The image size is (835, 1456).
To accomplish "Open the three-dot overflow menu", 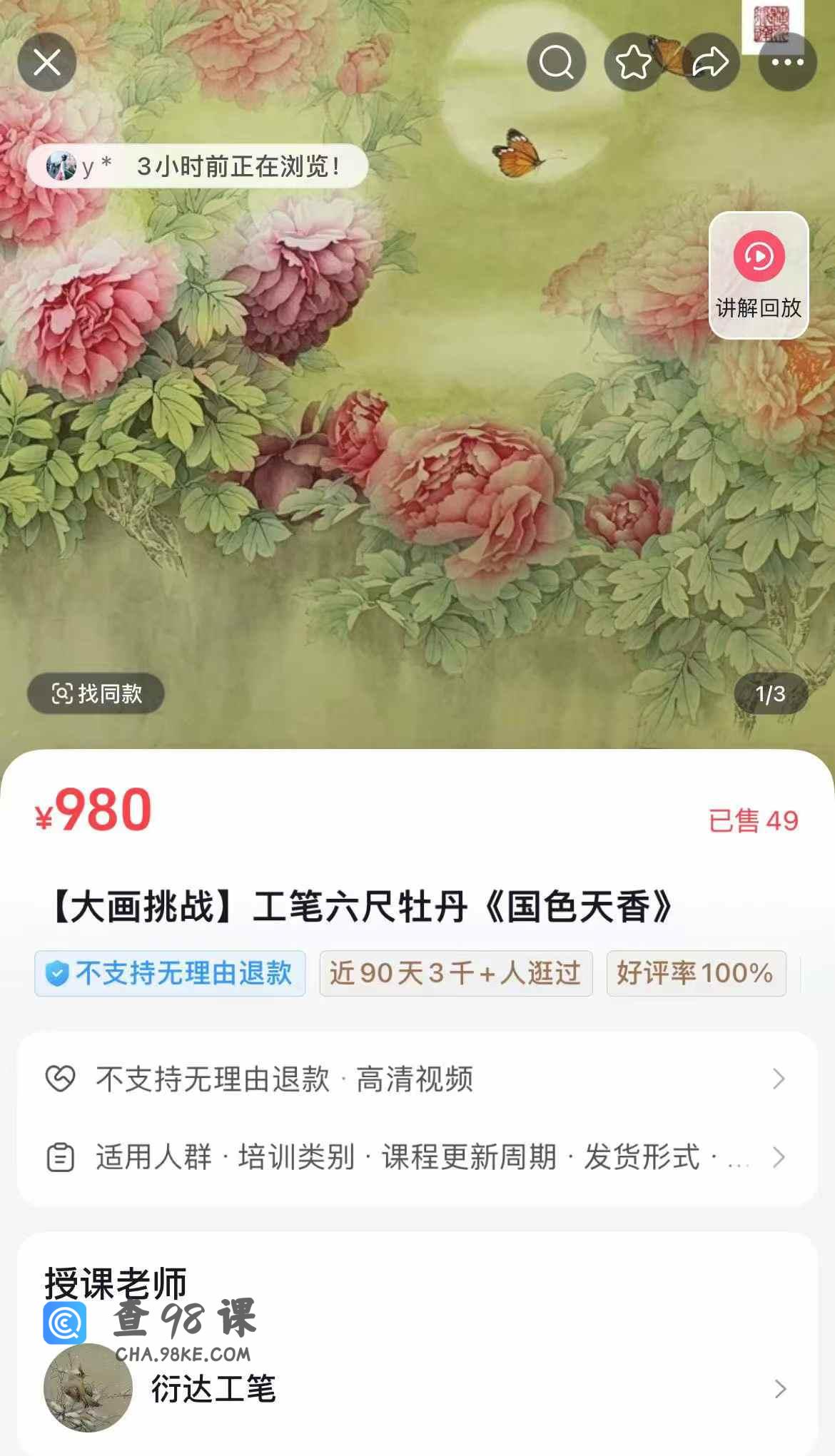I will [x=787, y=63].
